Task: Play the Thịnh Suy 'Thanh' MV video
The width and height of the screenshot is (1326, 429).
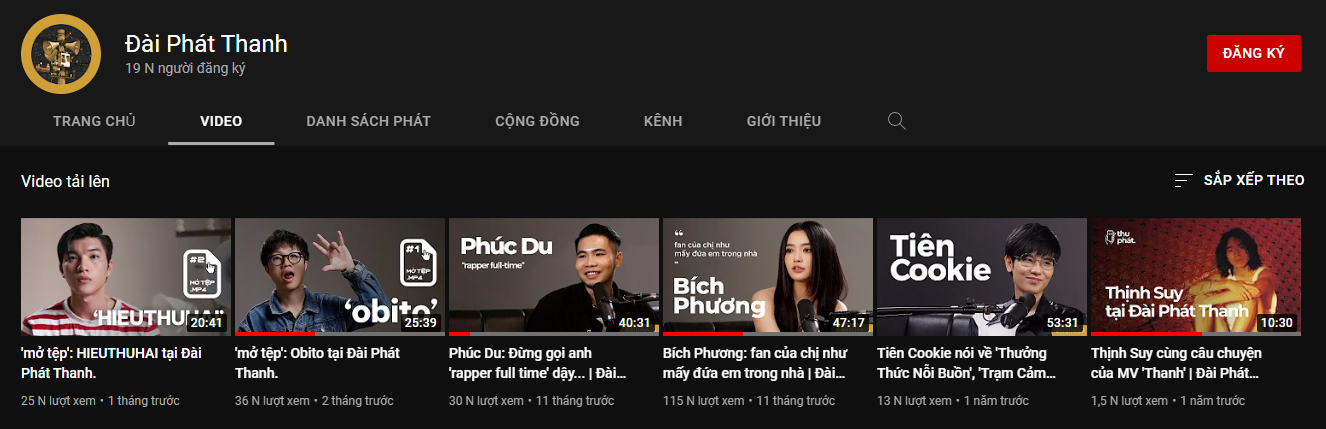Action: point(1195,276)
